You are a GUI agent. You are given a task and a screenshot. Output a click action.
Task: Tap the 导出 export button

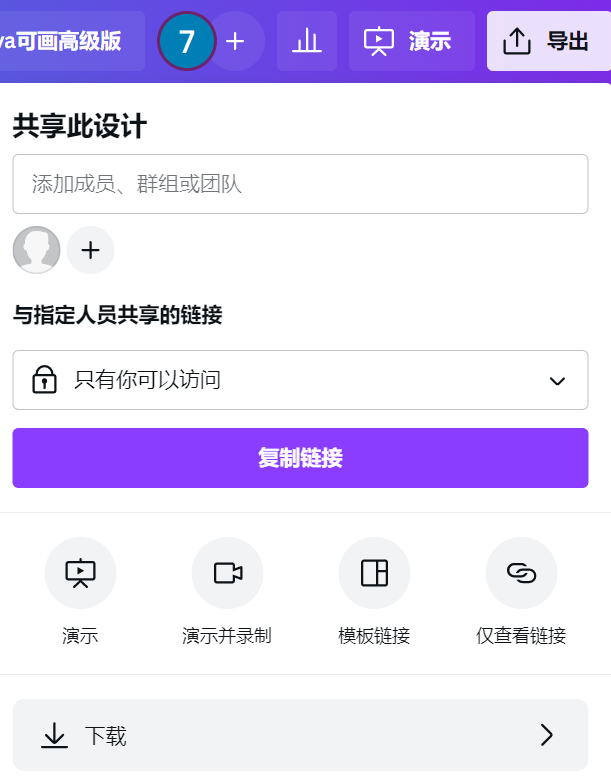coord(548,41)
